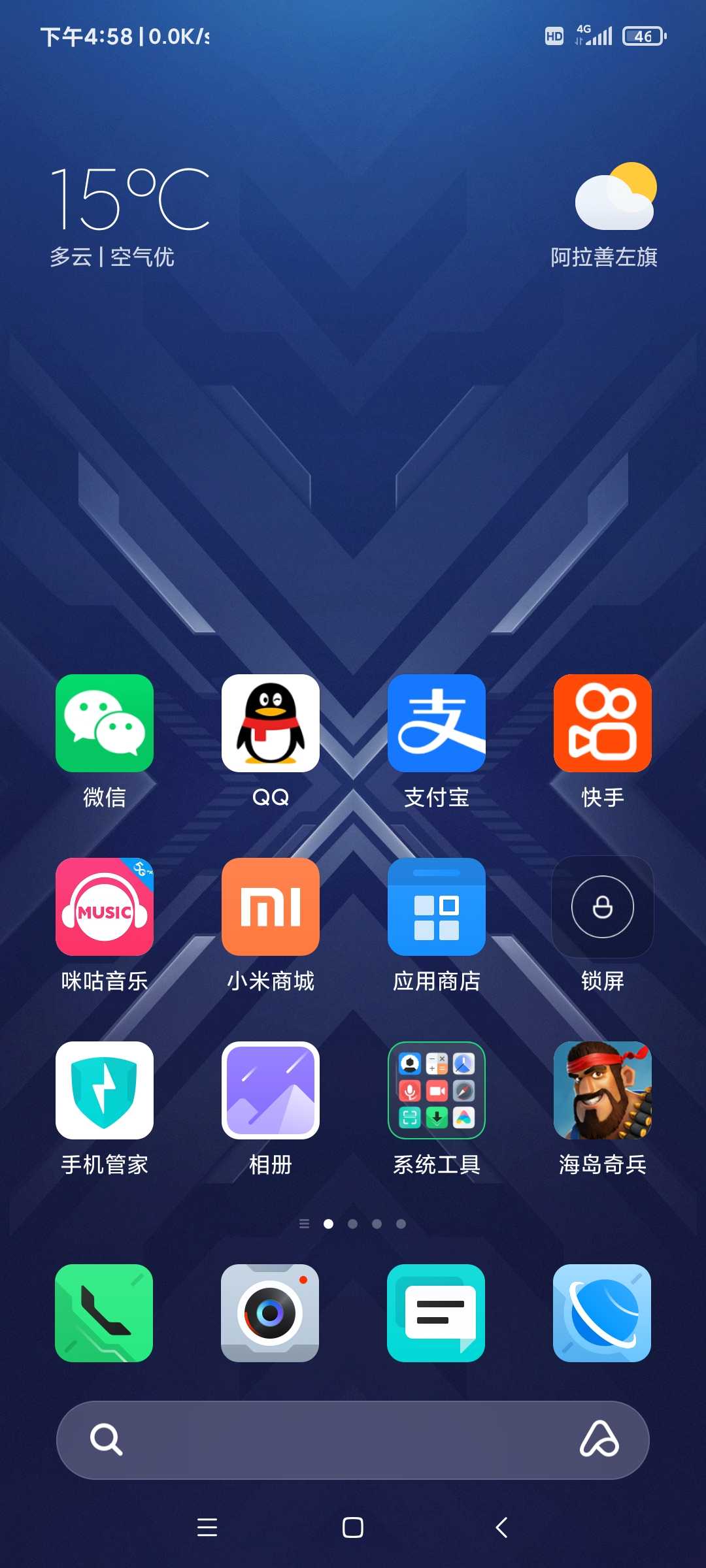This screenshot has height=1568, width=706.
Task: Open recent apps from the navigation bar
Action: click(x=207, y=1527)
